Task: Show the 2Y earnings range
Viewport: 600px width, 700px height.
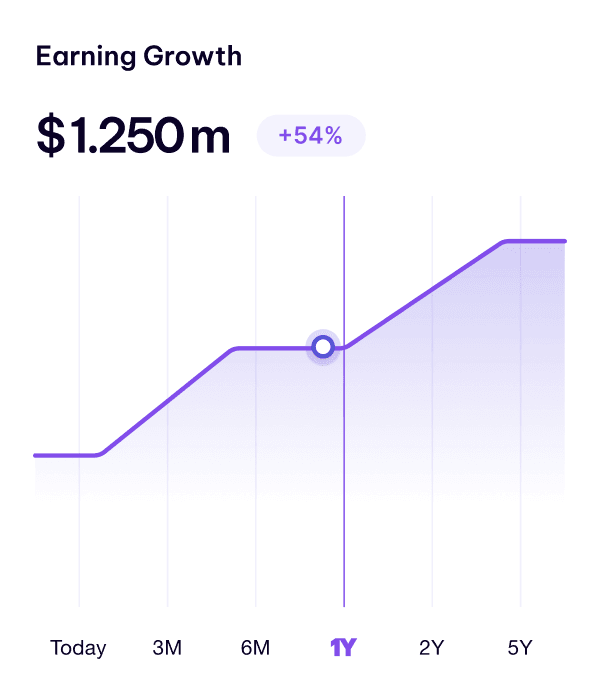Action: [x=431, y=648]
